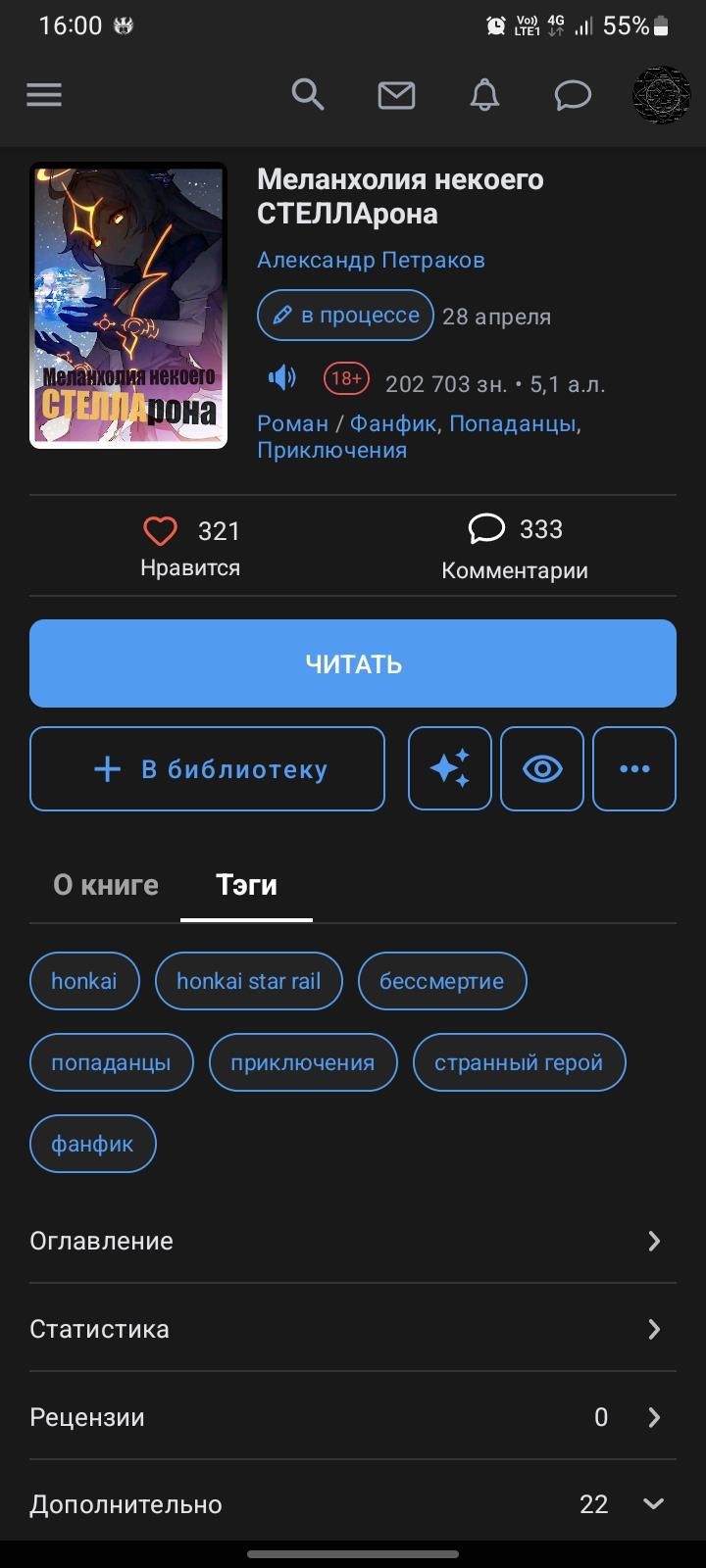The width and height of the screenshot is (706, 1568).
Task: Open the hamburger menu
Action: [44, 95]
